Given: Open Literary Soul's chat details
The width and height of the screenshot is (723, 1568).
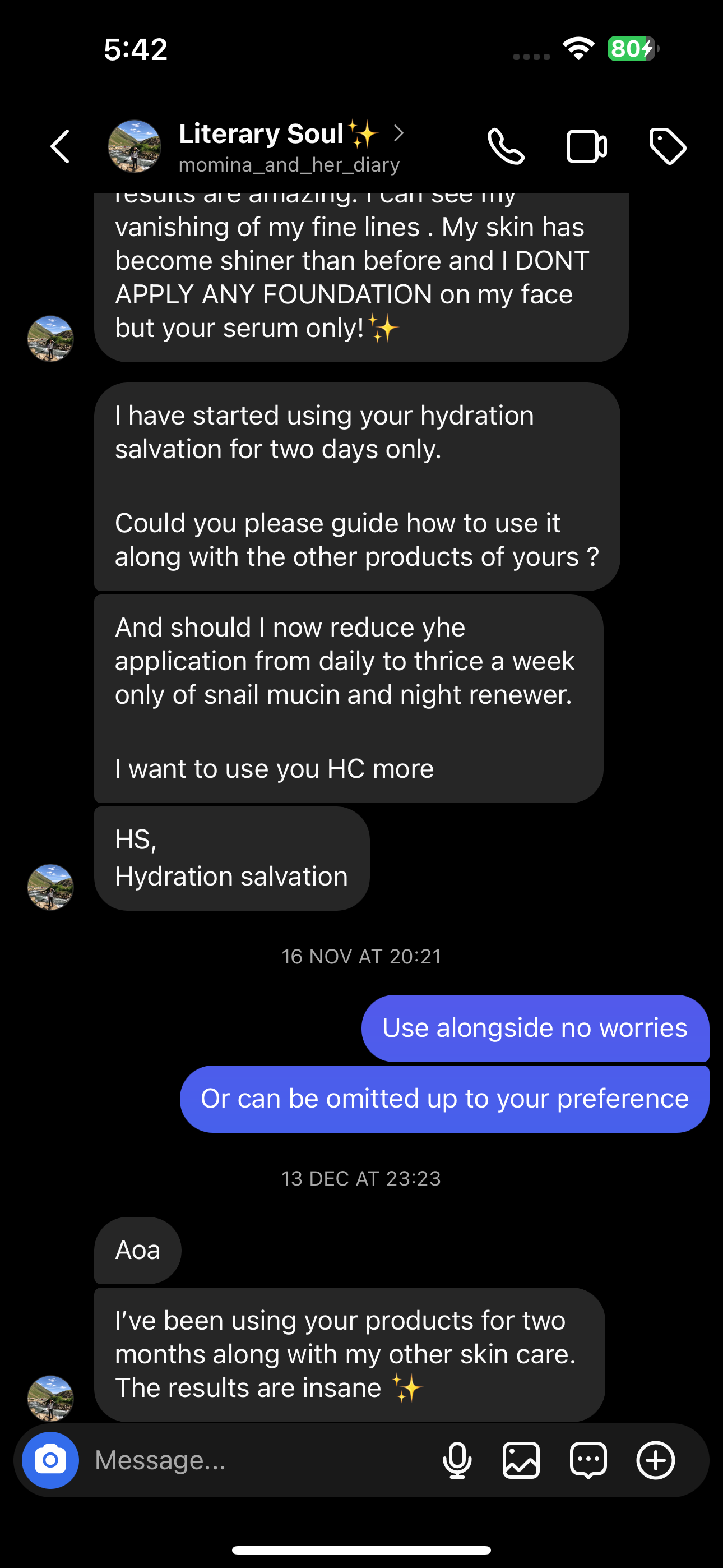Looking at the screenshot, I should coord(290,146).
